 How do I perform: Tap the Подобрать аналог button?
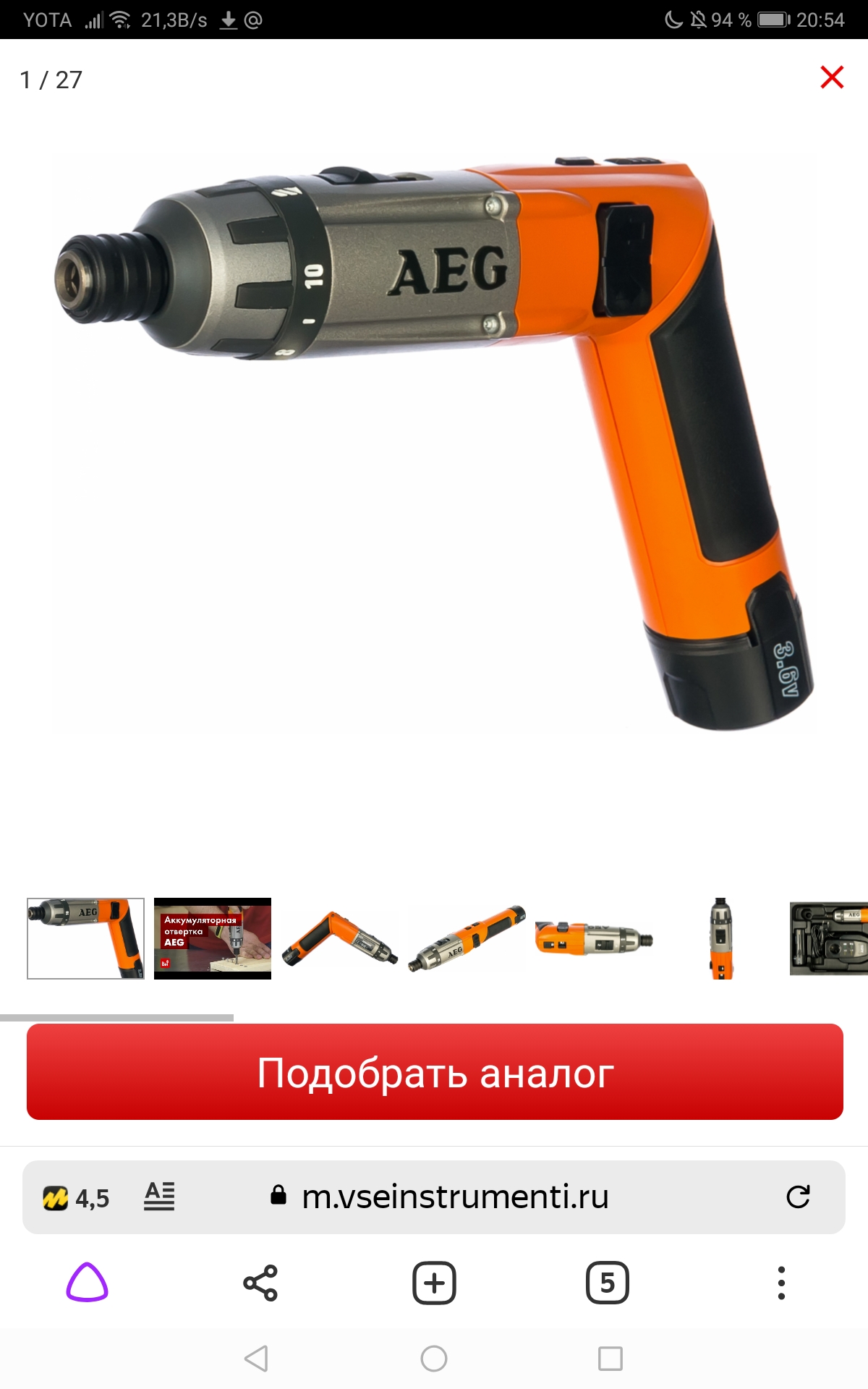tap(435, 1072)
